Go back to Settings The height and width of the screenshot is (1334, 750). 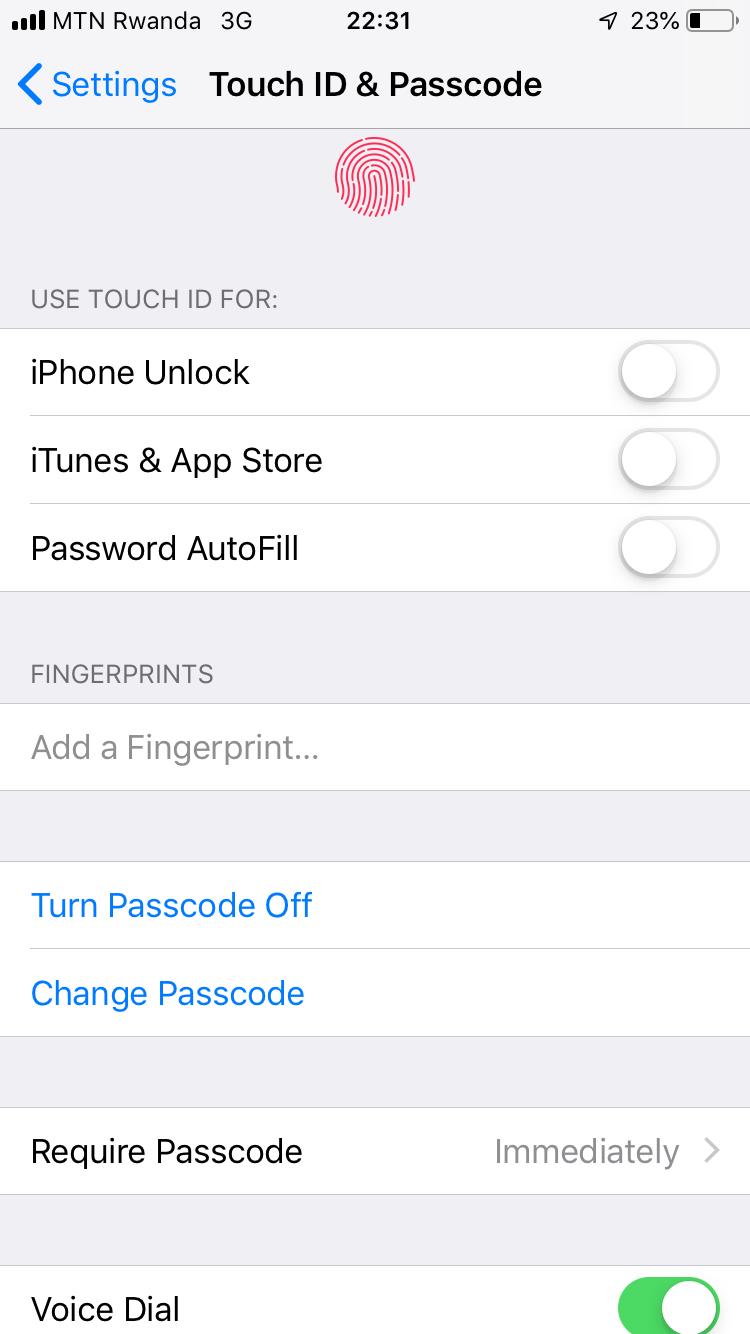pos(97,85)
